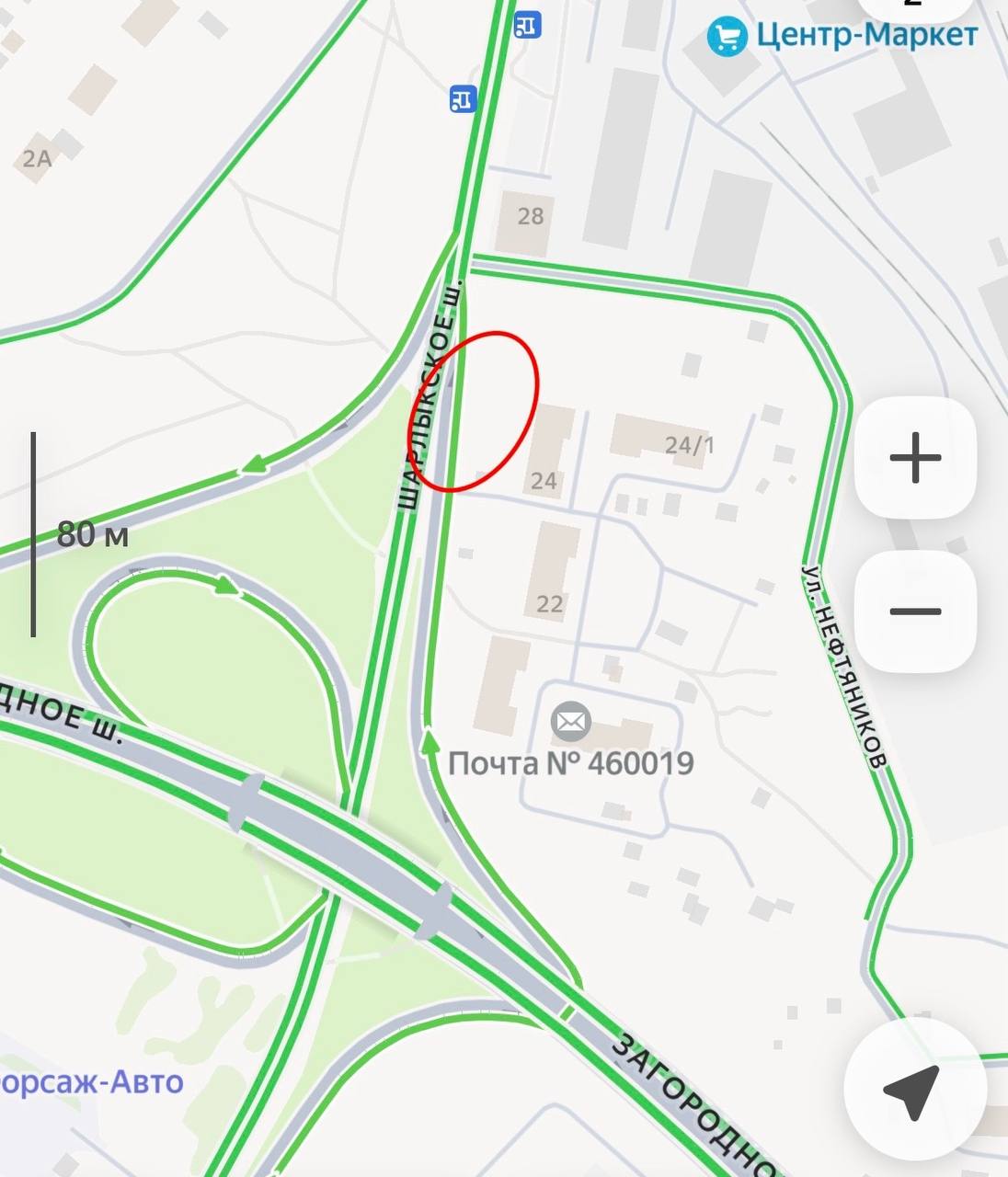Image resolution: width=1008 pixels, height=1177 pixels.
Task: Center map on my location
Action: pos(913,1091)
